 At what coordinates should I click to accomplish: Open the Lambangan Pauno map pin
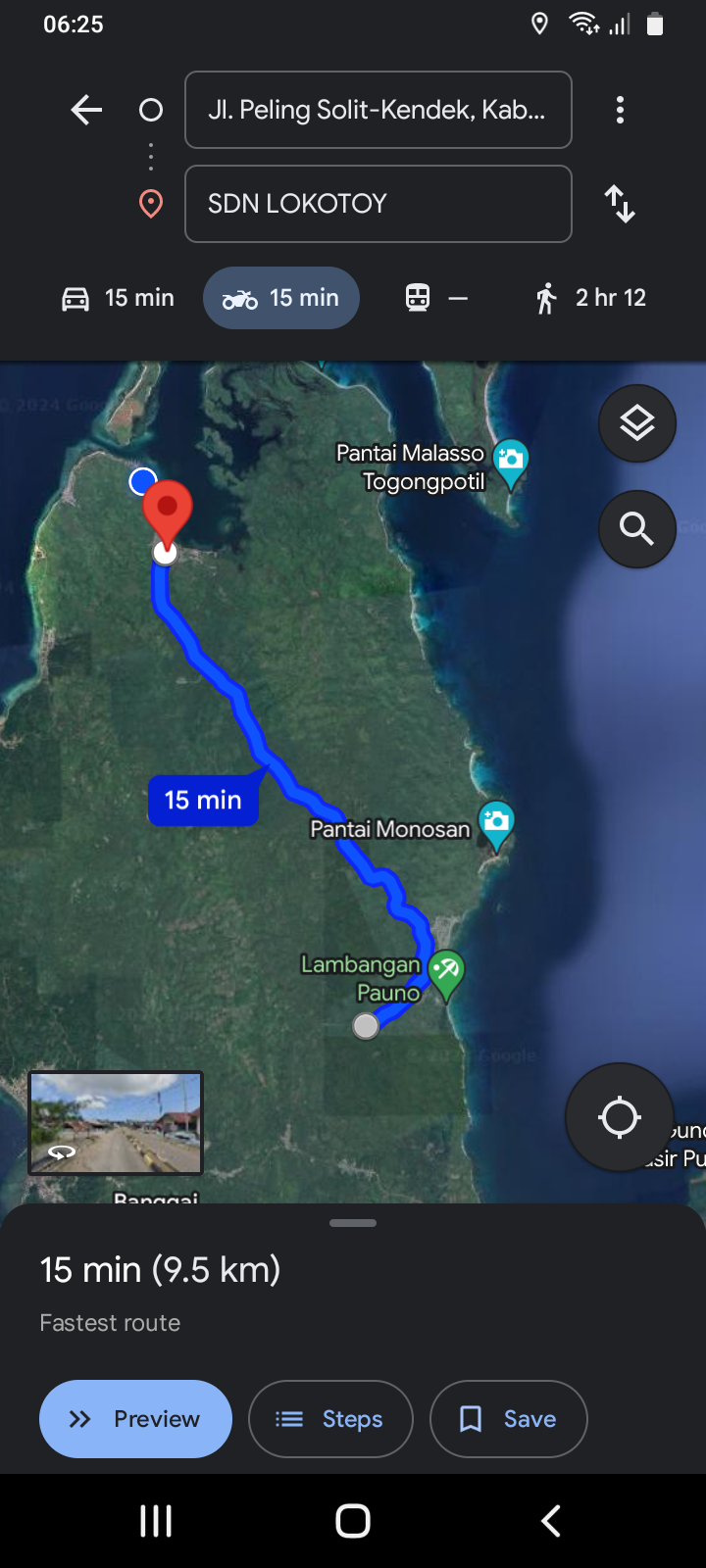(446, 974)
